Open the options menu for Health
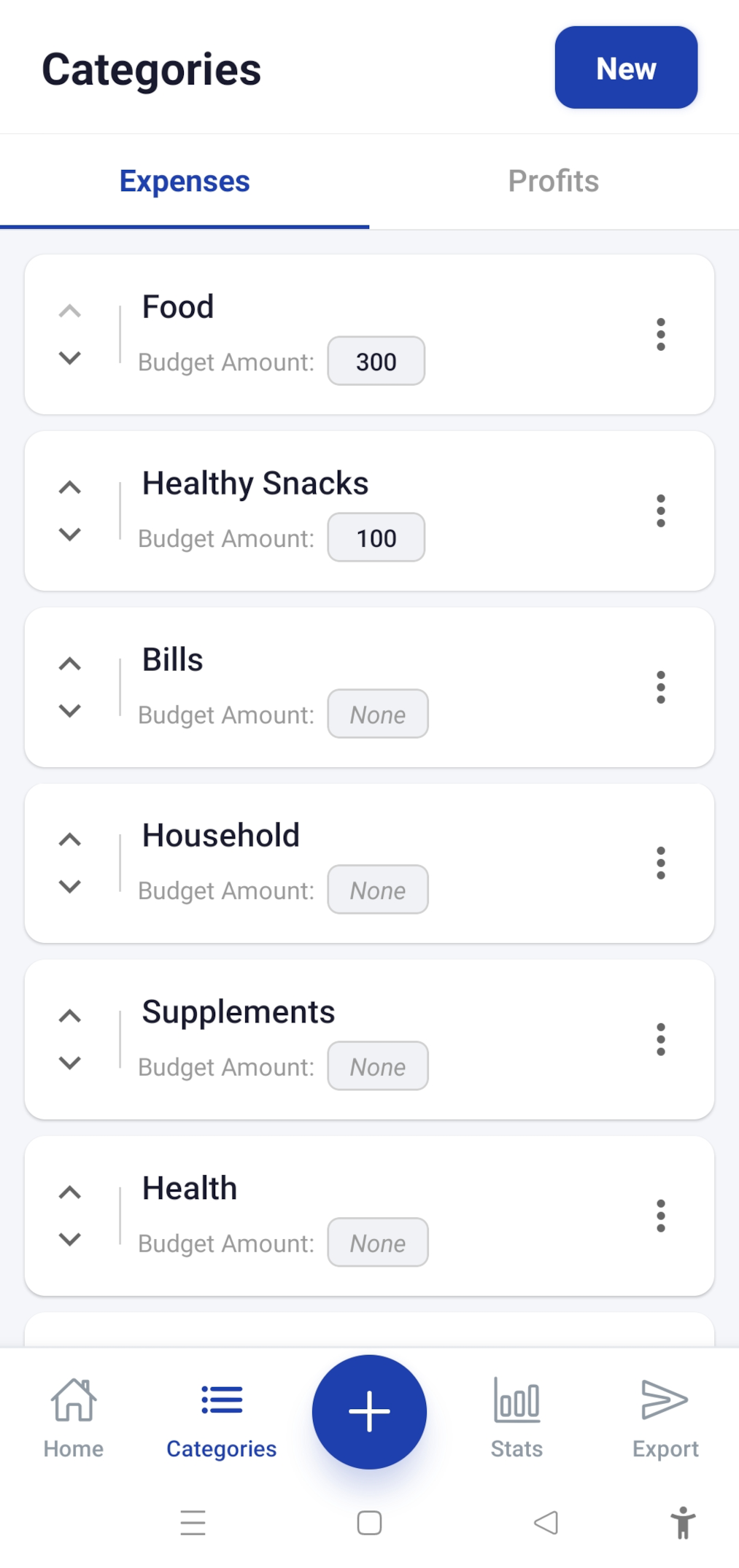This screenshot has height=1568, width=739. click(x=660, y=1216)
